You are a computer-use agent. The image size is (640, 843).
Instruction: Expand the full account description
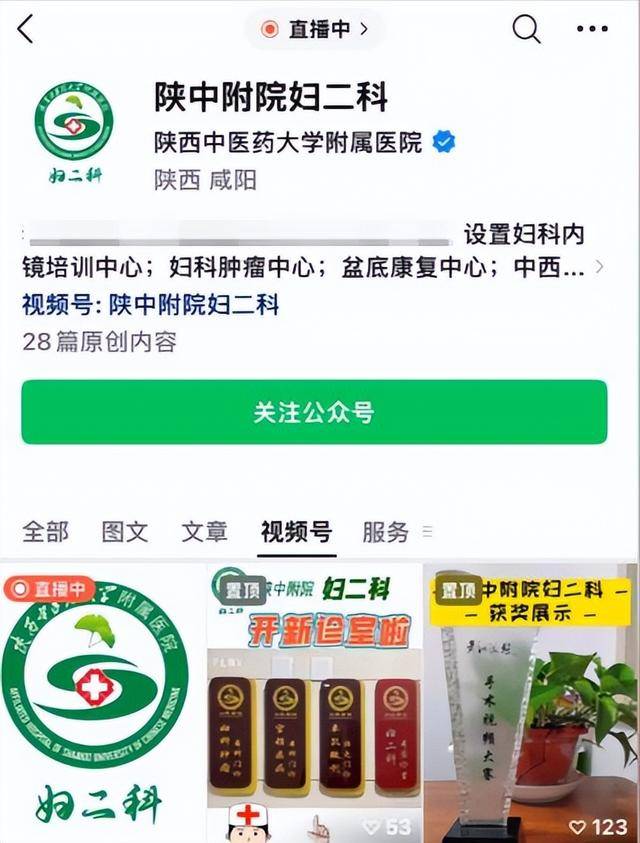click(x=599, y=268)
